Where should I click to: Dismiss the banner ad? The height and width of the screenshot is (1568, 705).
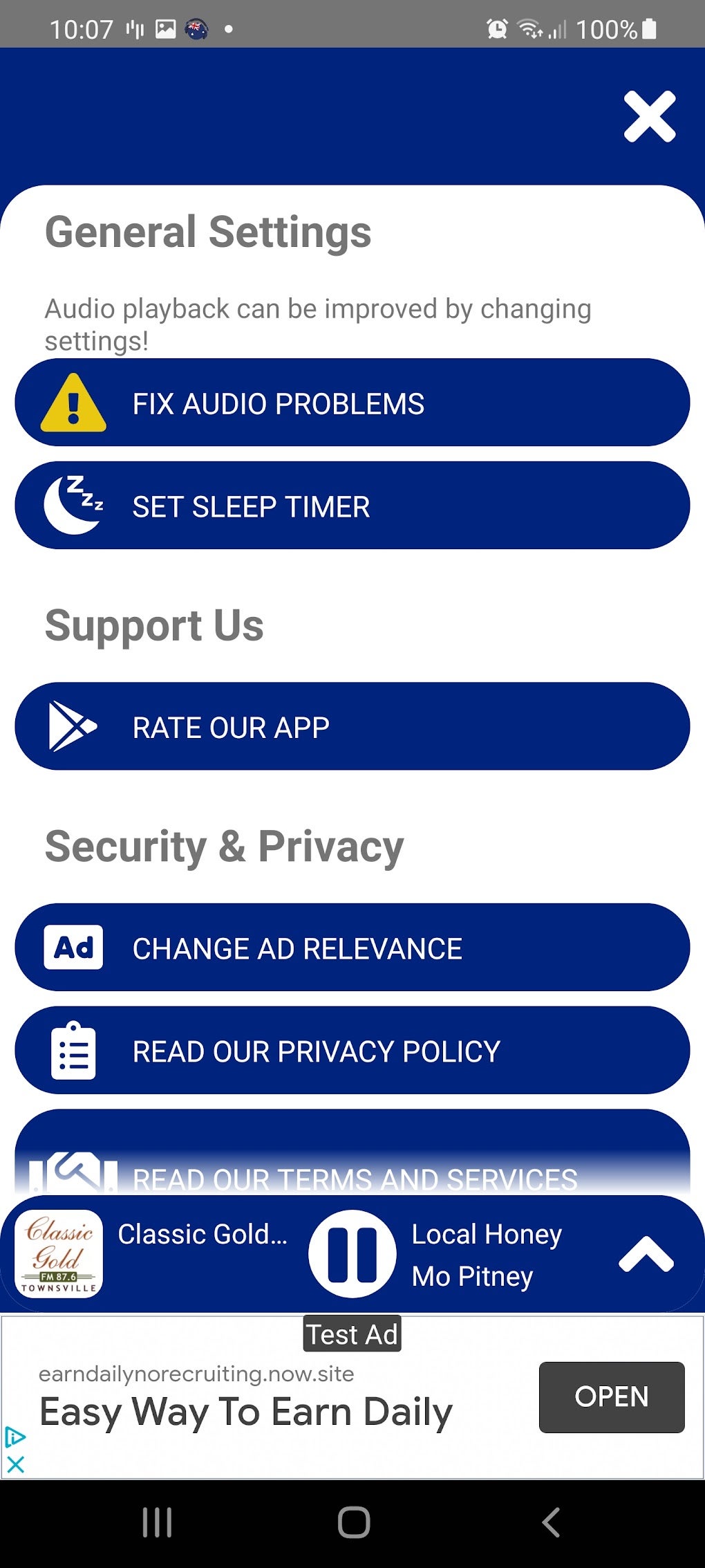click(x=15, y=1464)
